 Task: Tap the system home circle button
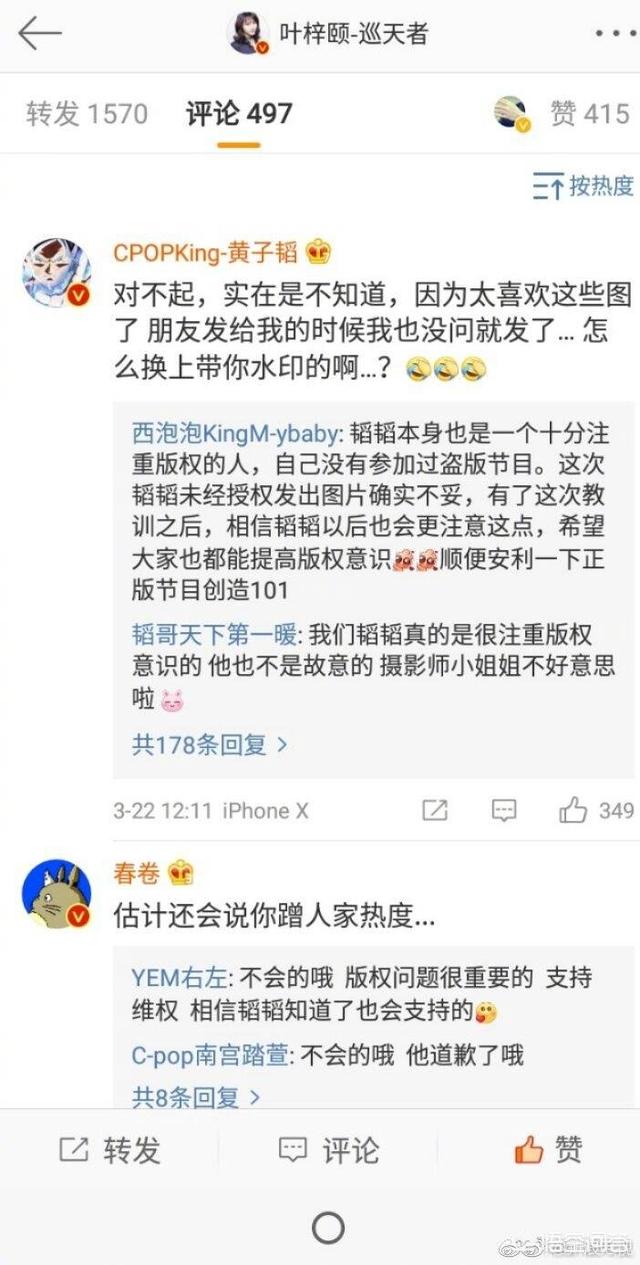tap(328, 1227)
